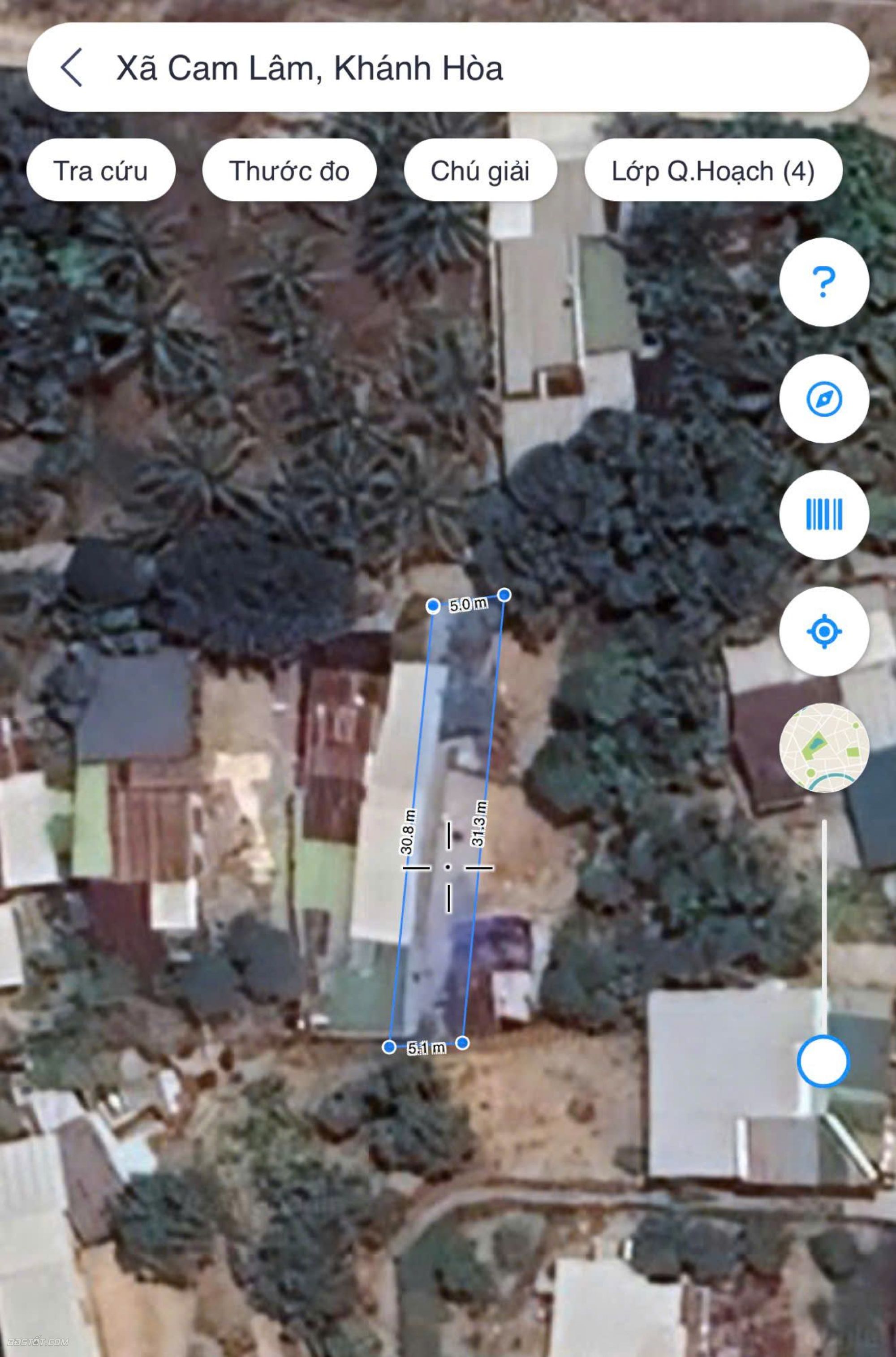Select the Tra cứu chip

(100, 170)
